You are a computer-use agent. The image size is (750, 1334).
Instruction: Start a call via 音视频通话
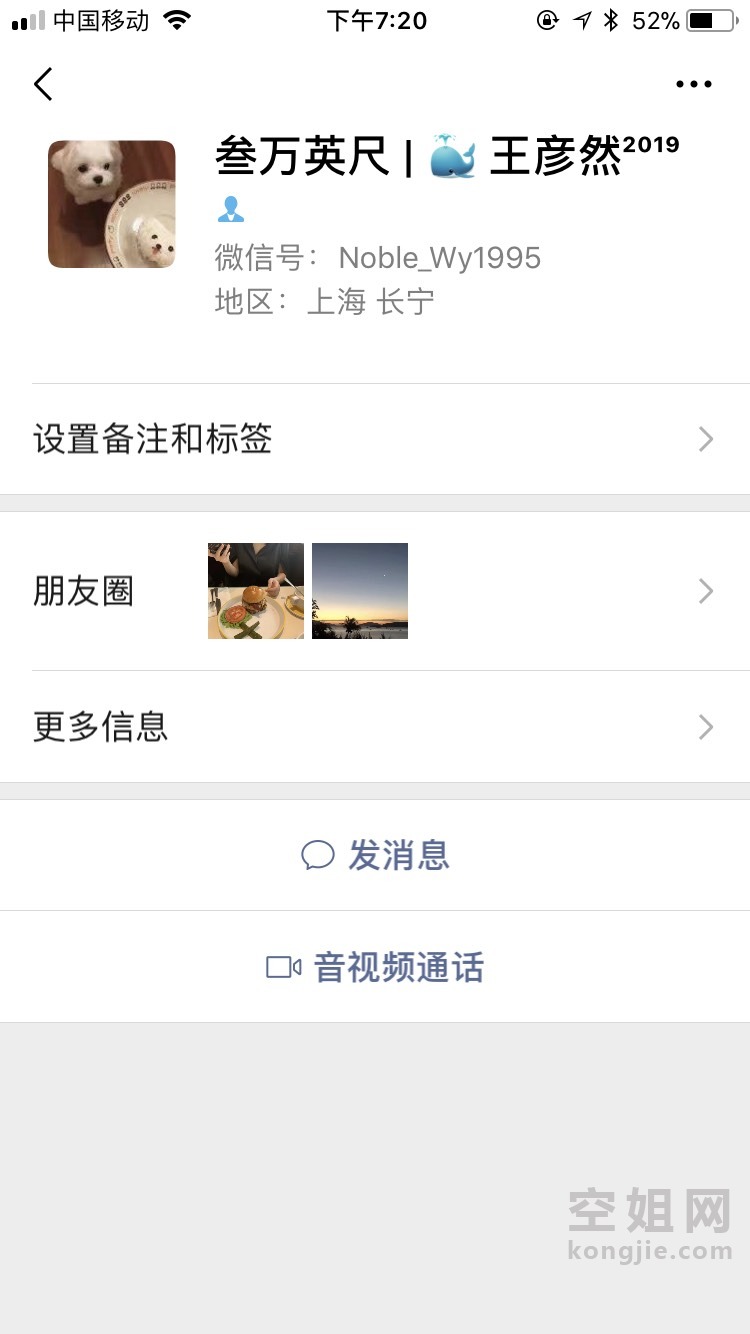pyautogui.click(x=375, y=967)
